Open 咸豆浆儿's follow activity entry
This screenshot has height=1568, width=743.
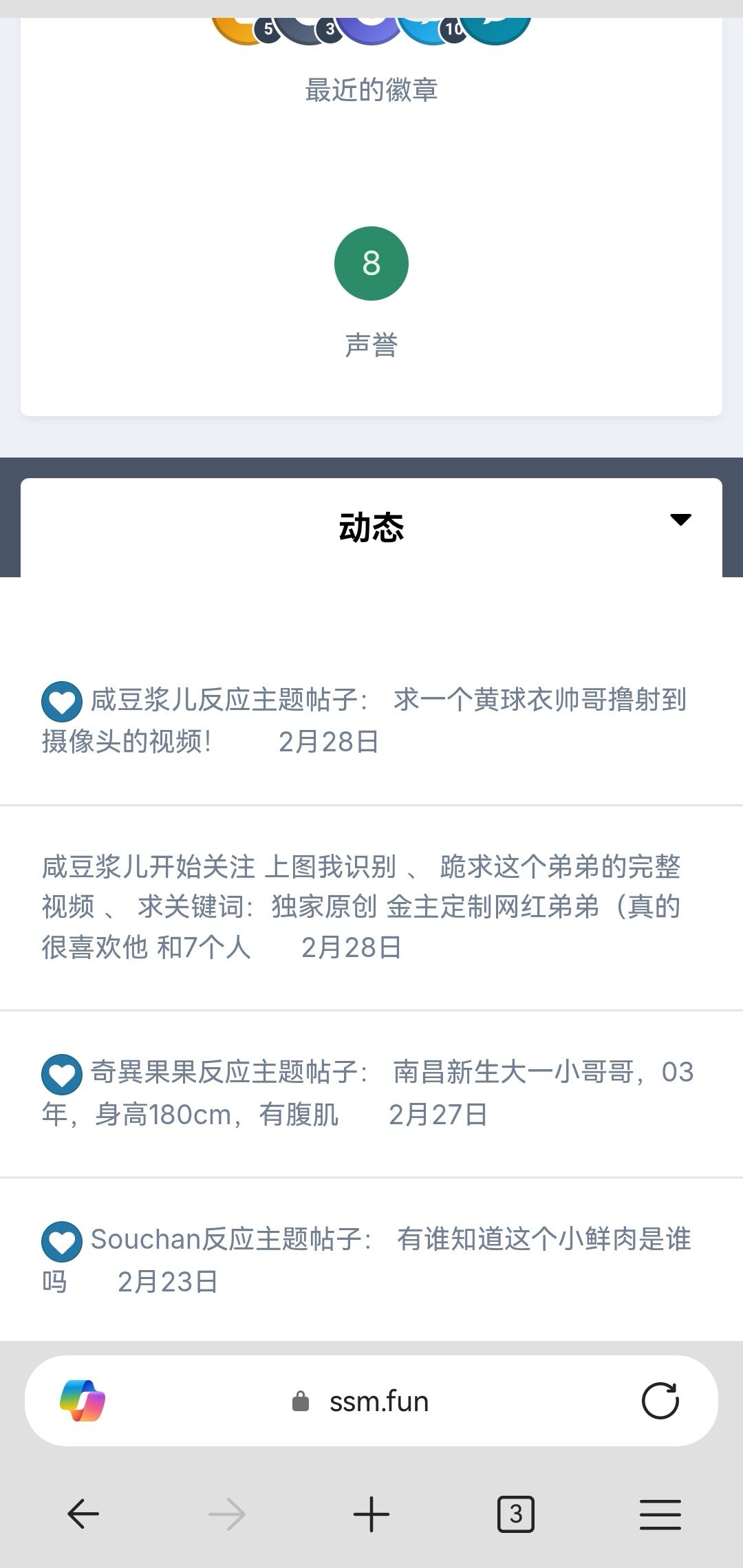pyautogui.click(x=361, y=907)
